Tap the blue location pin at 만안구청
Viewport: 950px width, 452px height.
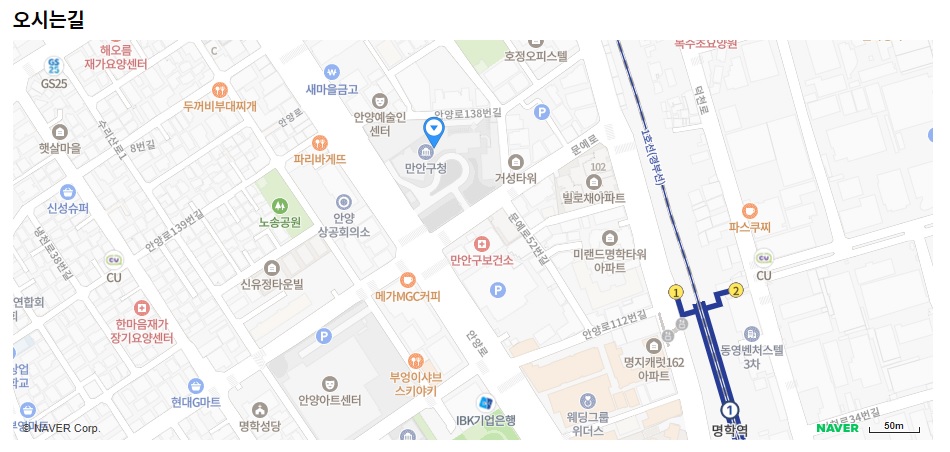click(433, 130)
